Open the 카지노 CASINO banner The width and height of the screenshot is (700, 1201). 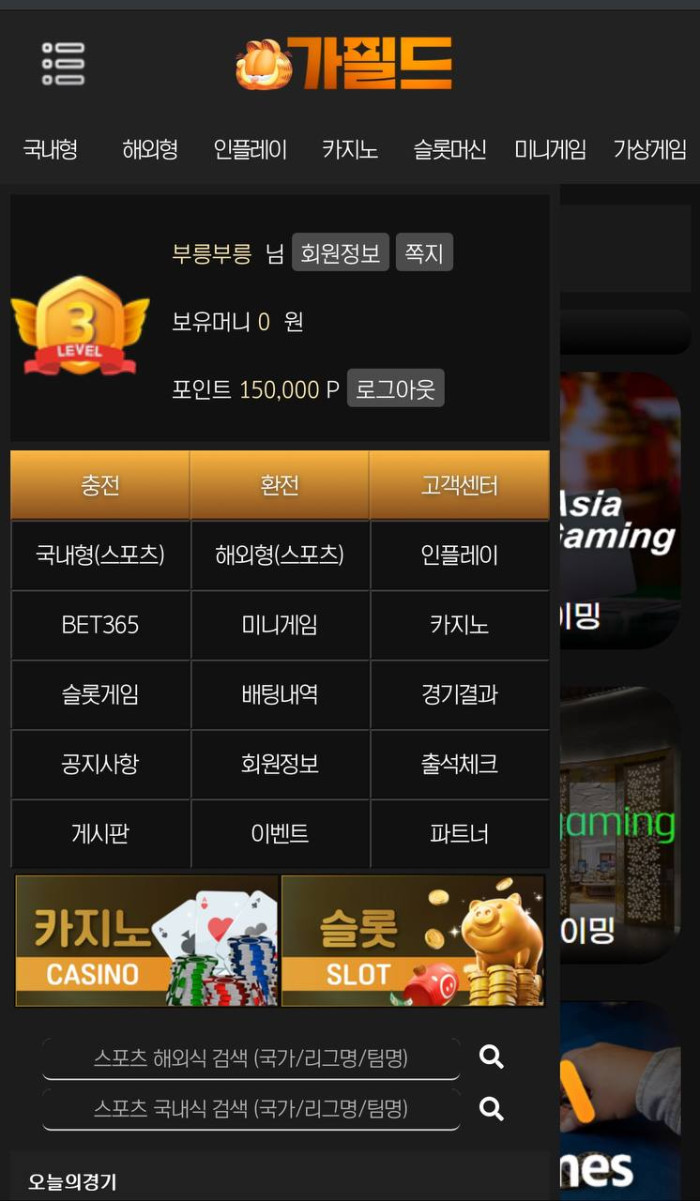coord(147,940)
